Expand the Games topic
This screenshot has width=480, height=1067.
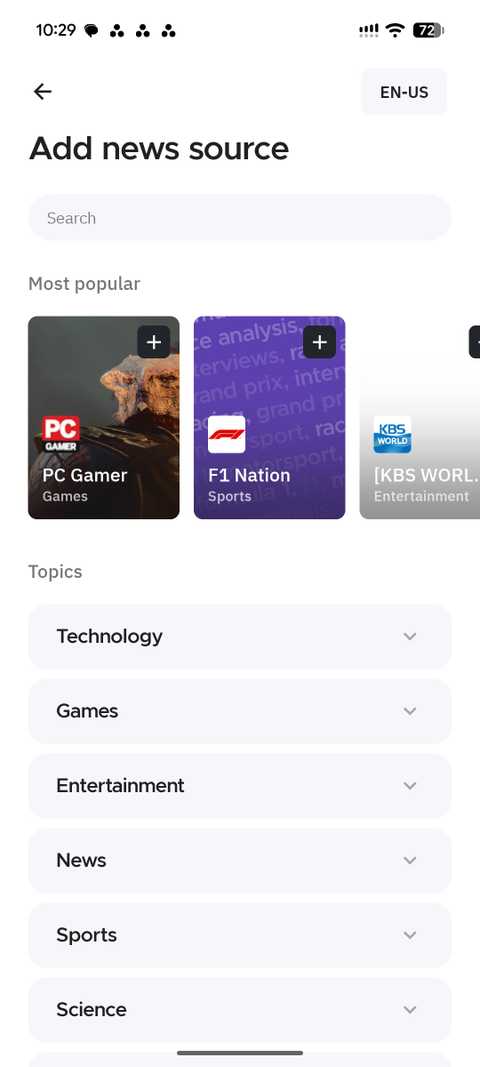point(240,711)
